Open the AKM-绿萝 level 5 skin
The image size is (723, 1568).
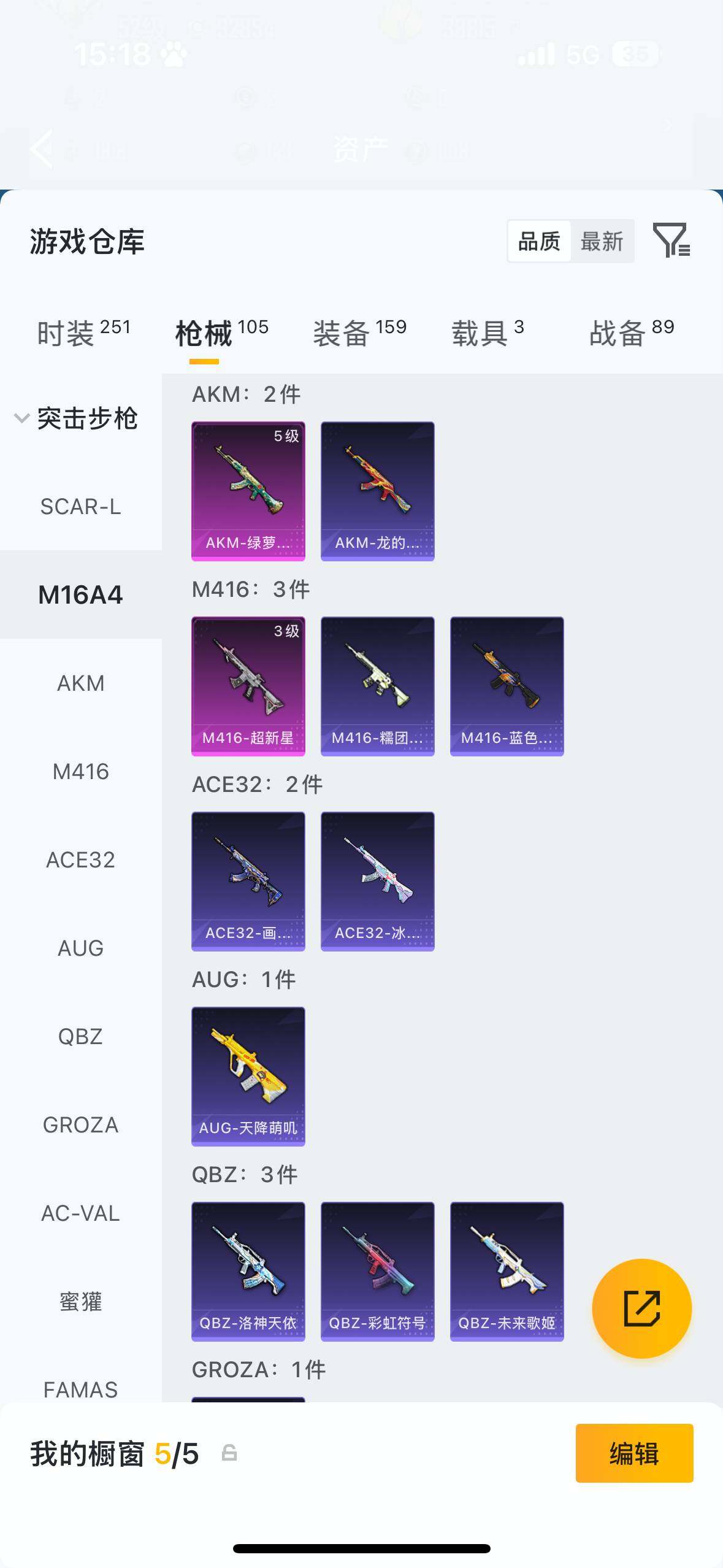248,491
